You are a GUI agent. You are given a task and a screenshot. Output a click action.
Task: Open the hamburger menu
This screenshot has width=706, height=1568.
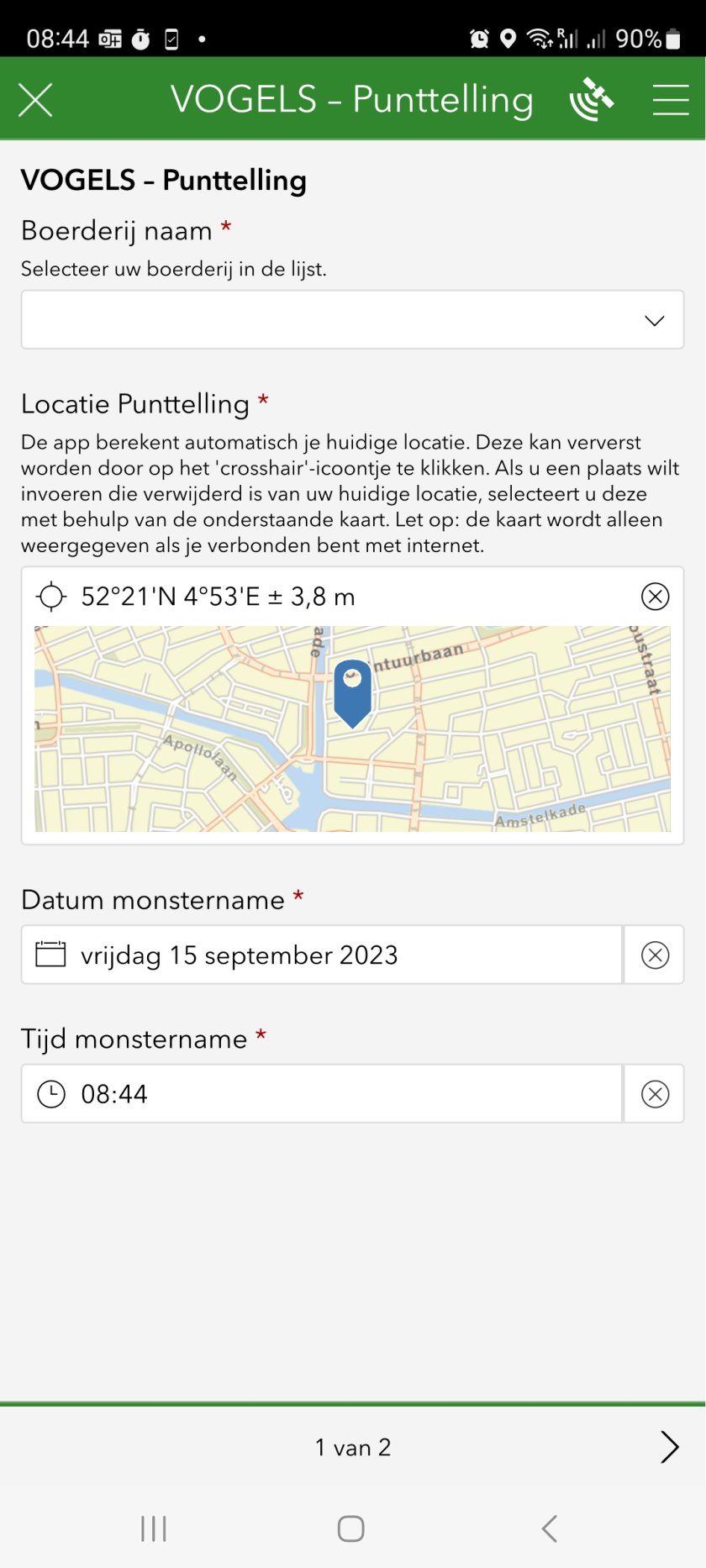click(x=670, y=99)
